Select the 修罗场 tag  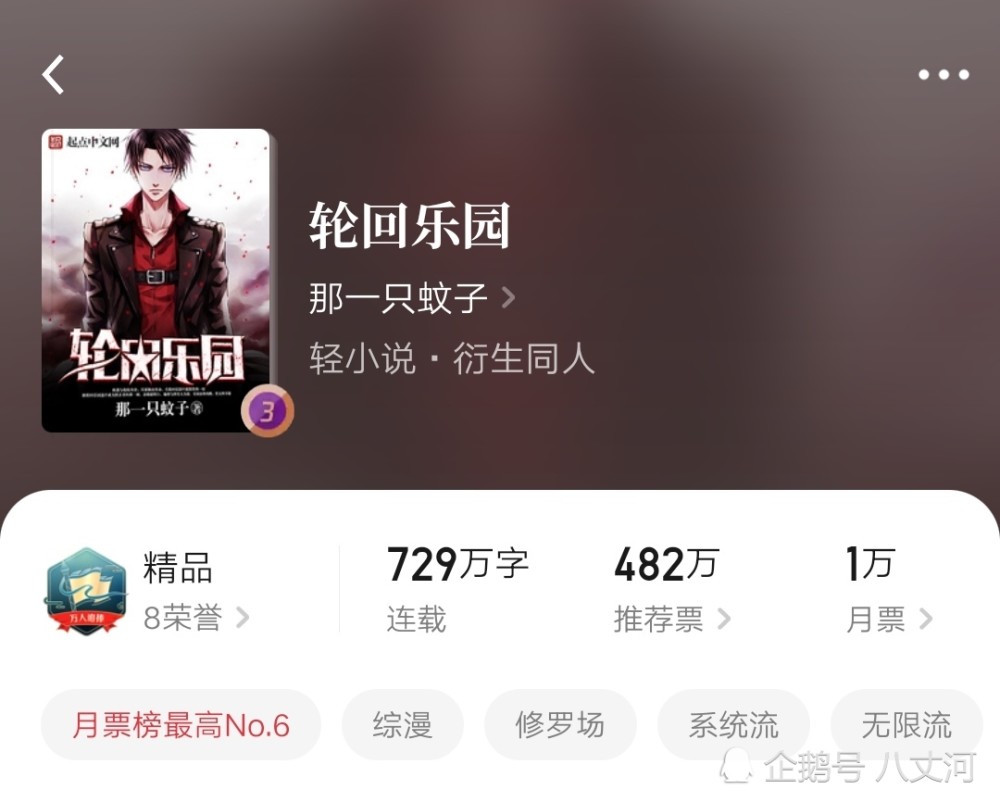[x=560, y=725]
